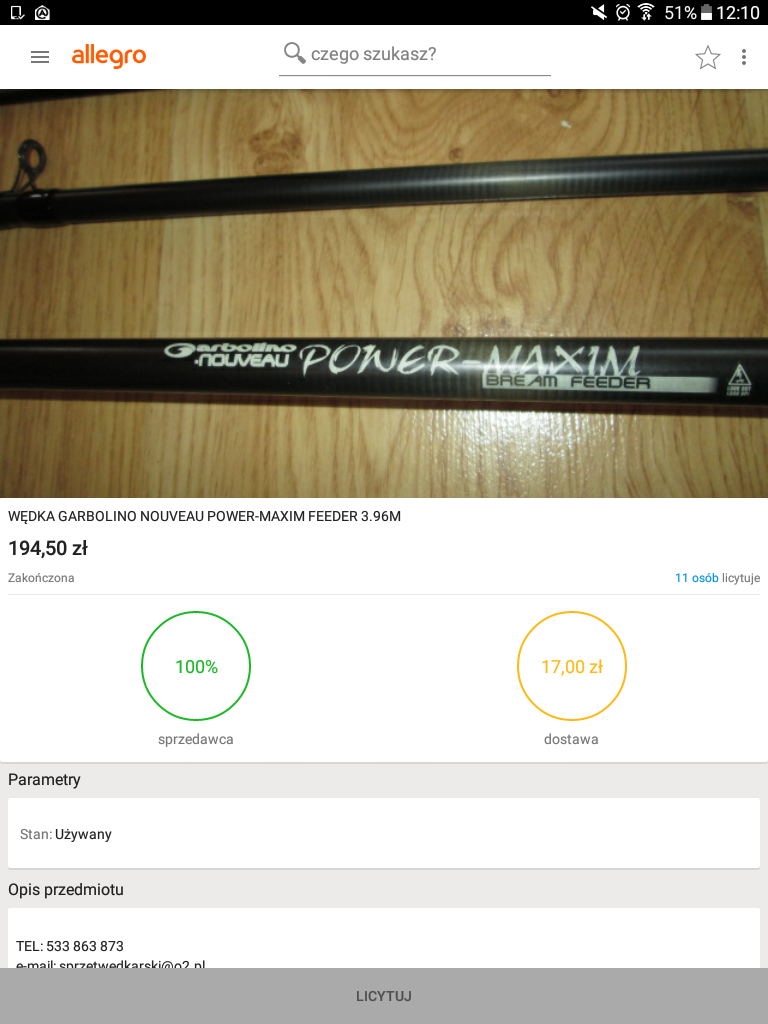This screenshot has height=1024, width=768.
Task: Go to the Allegro home logo
Action: tap(109, 56)
